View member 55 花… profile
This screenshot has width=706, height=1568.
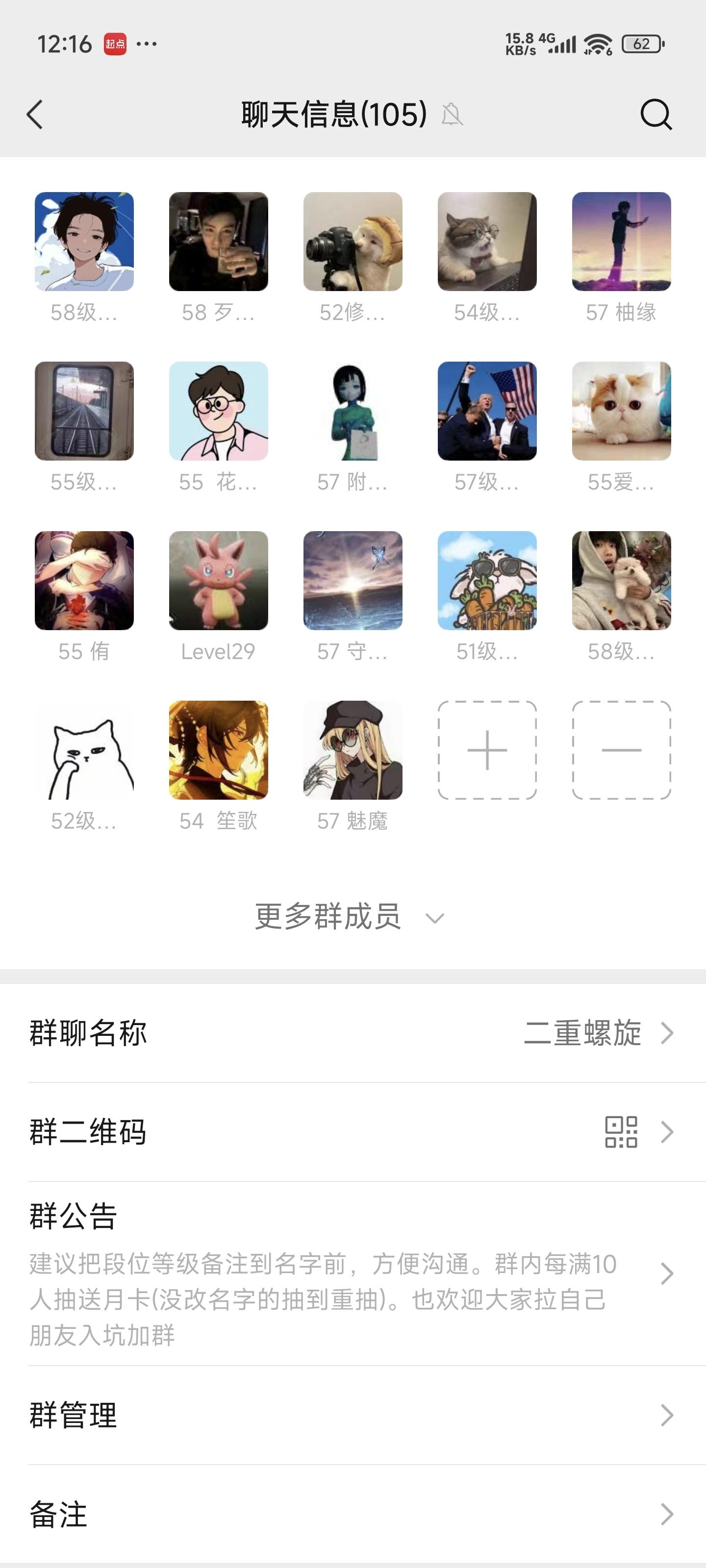point(218,412)
